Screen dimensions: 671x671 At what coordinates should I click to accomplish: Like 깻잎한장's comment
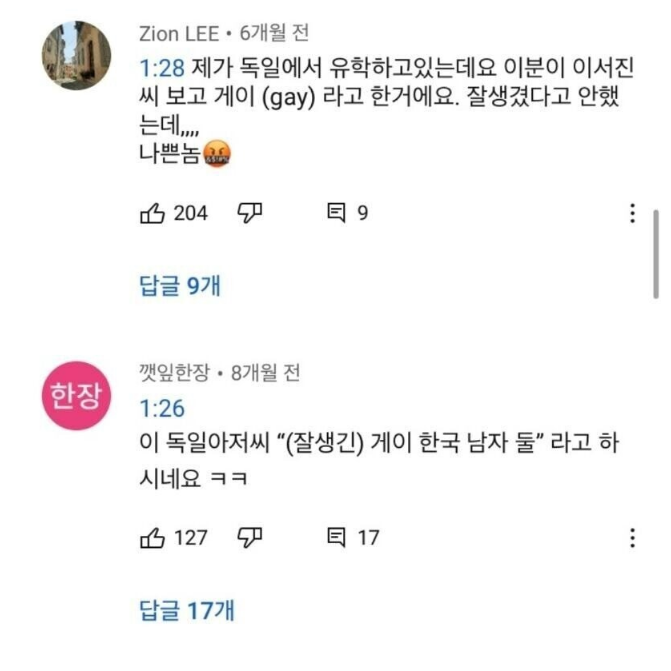click(x=152, y=537)
